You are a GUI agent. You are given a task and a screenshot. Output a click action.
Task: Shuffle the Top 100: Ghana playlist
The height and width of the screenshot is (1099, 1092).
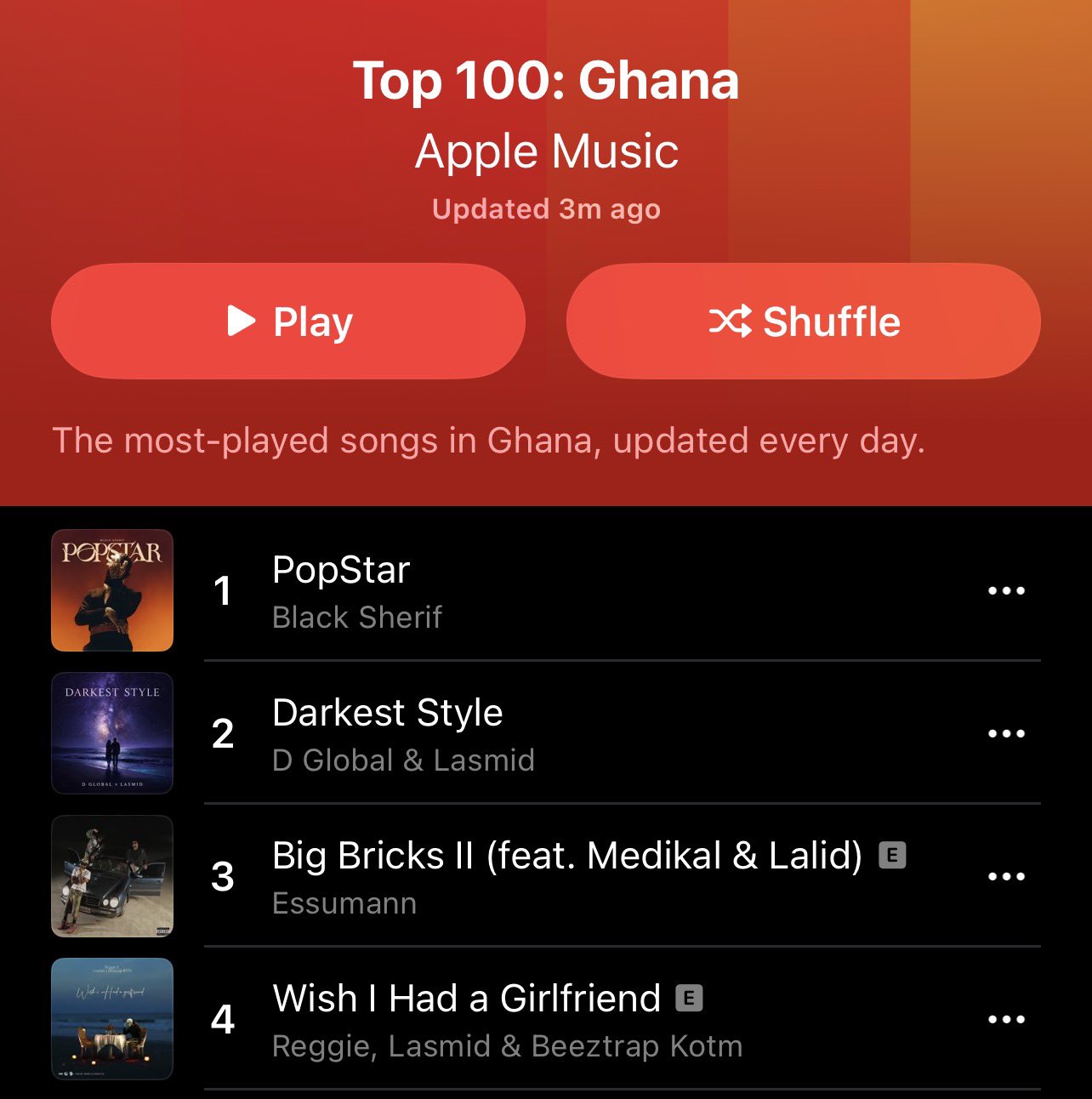click(803, 322)
